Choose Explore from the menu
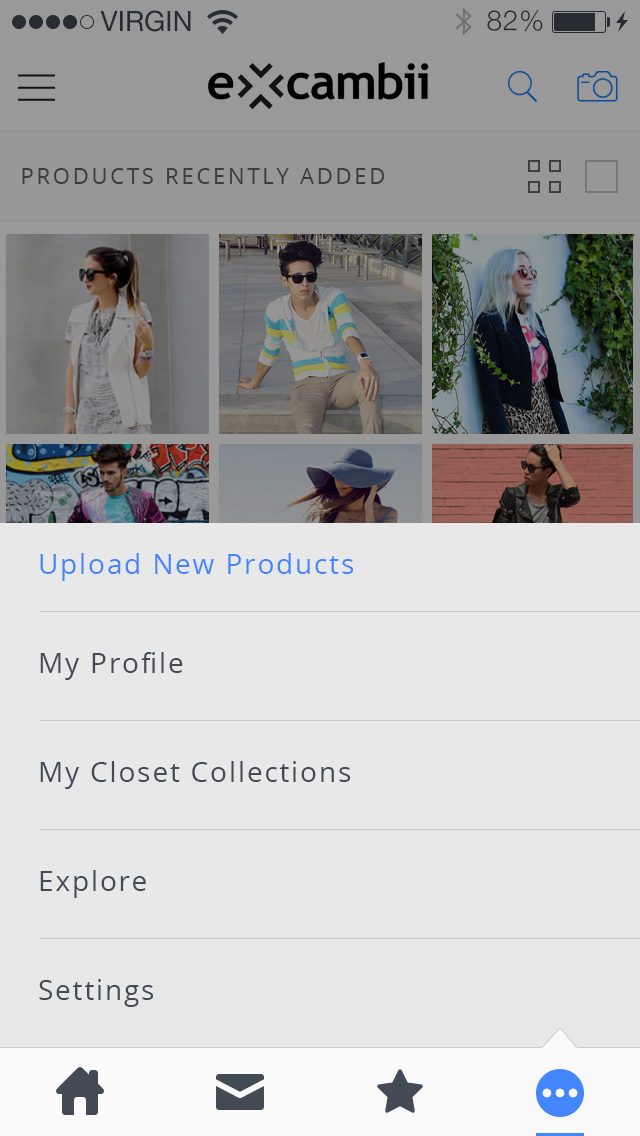The image size is (640, 1136). pyautogui.click(x=93, y=882)
